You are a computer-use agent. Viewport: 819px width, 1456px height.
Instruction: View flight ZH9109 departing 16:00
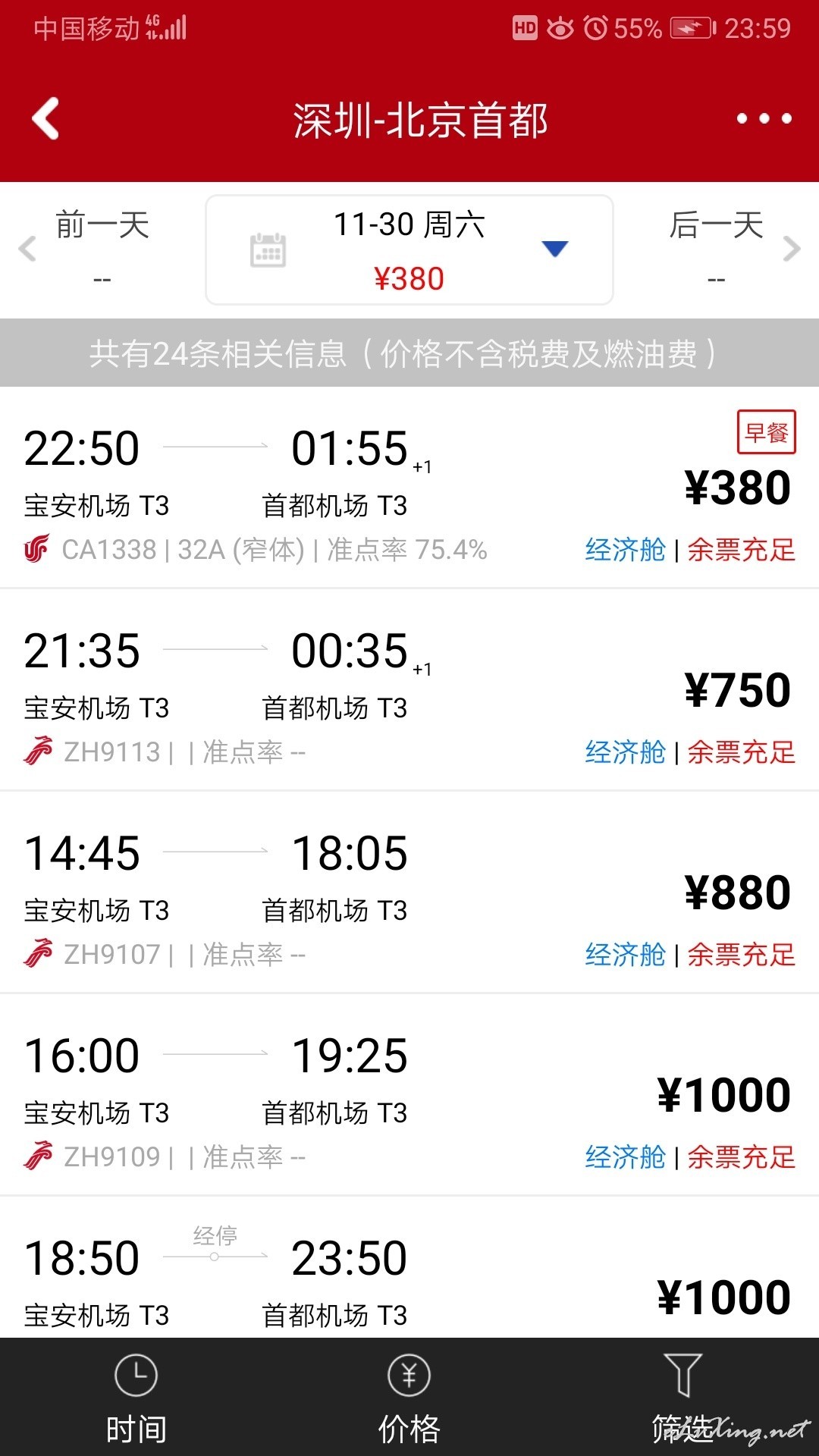409,1095
